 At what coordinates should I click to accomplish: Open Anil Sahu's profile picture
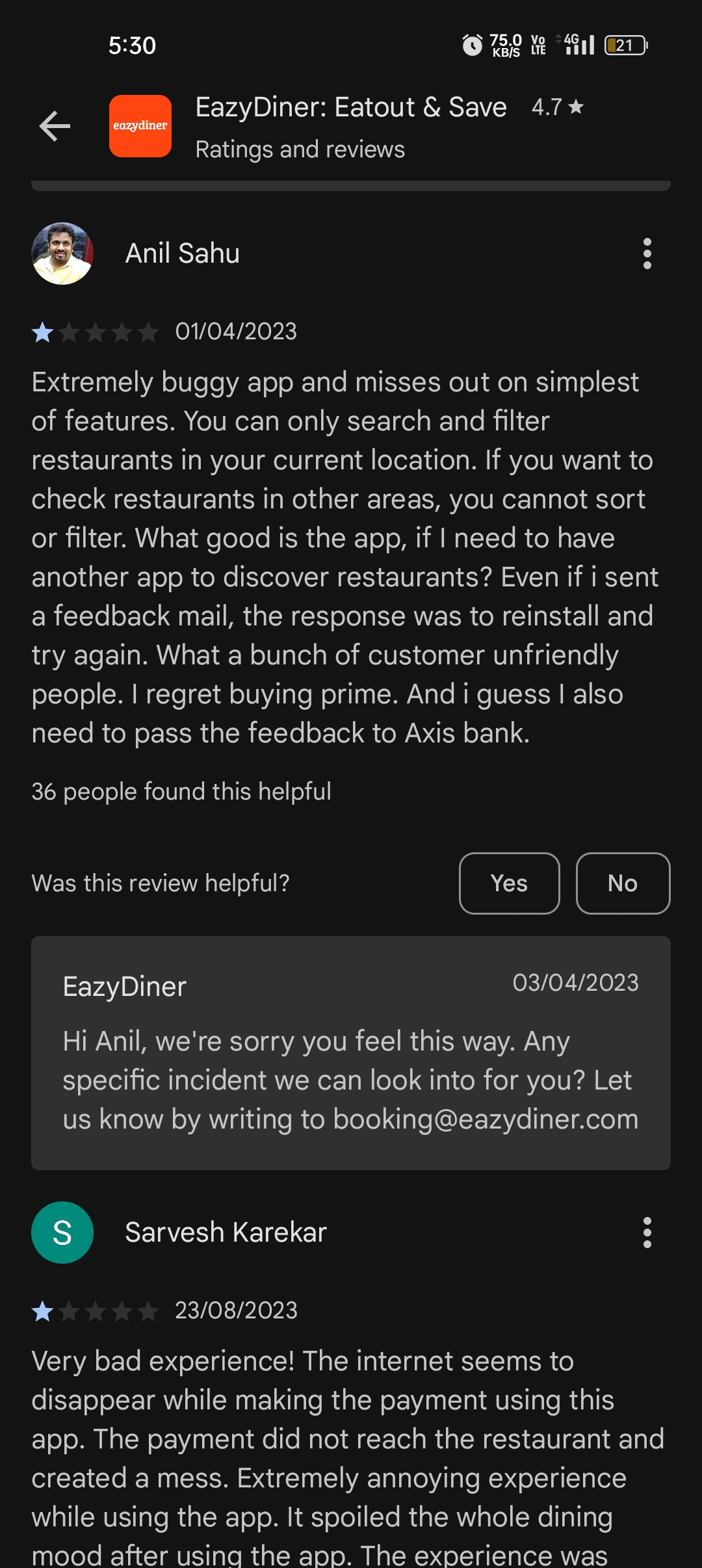pyautogui.click(x=62, y=254)
